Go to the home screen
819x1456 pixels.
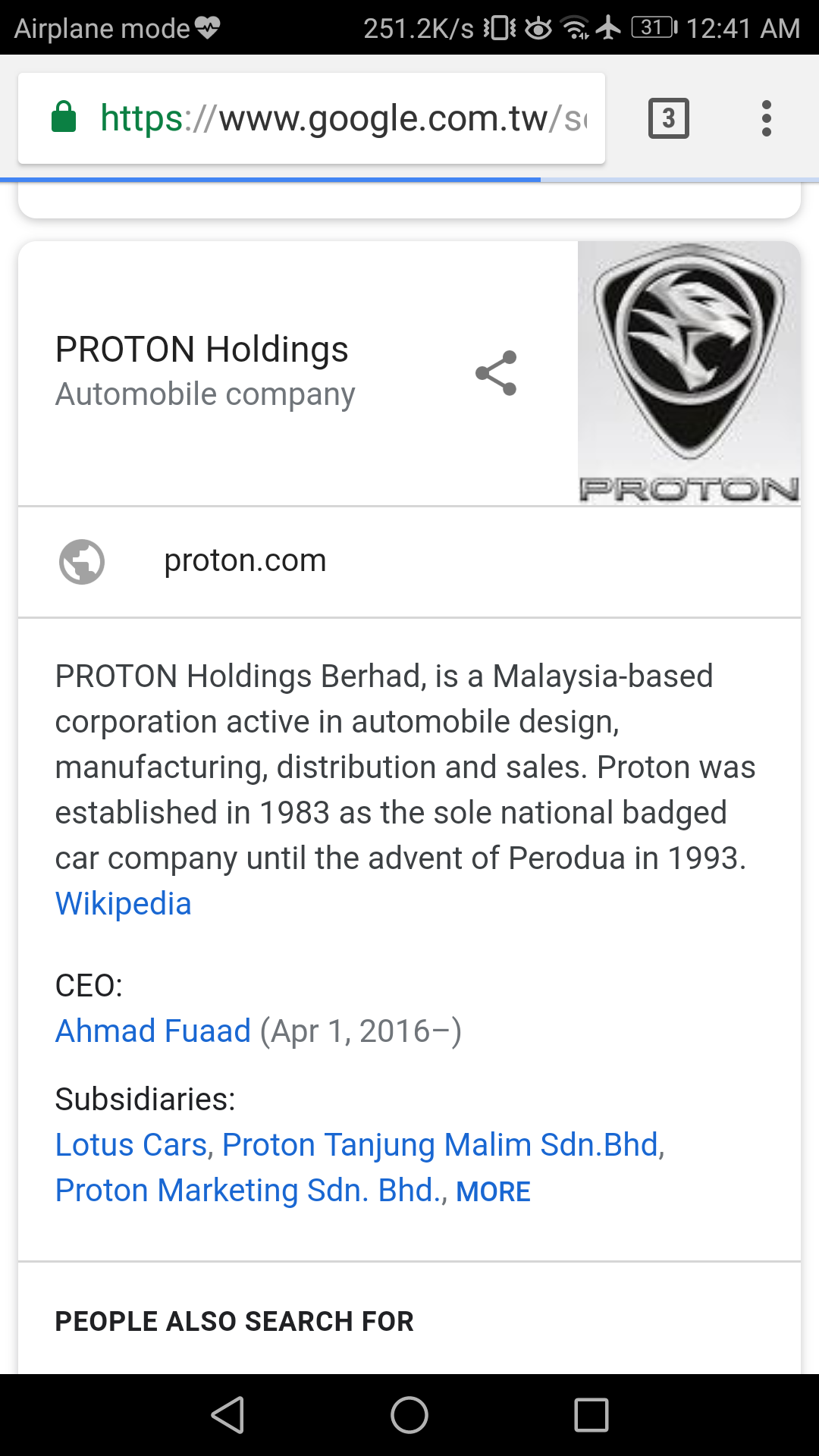point(409,1415)
